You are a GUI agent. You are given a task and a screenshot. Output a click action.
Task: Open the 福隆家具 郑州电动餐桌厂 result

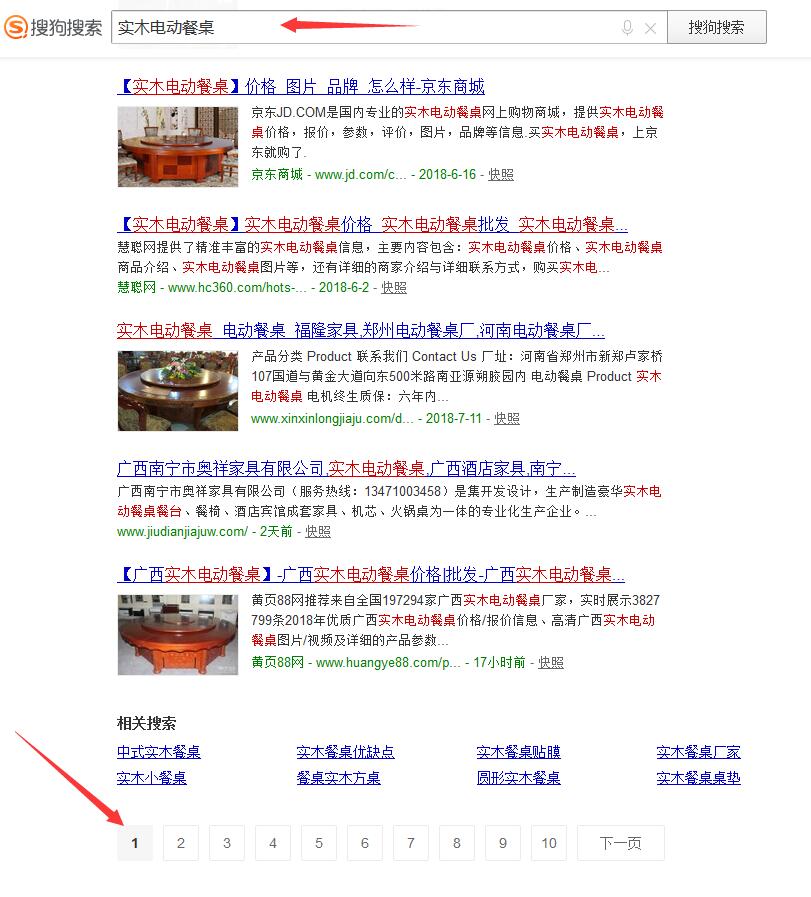click(x=360, y=330)
